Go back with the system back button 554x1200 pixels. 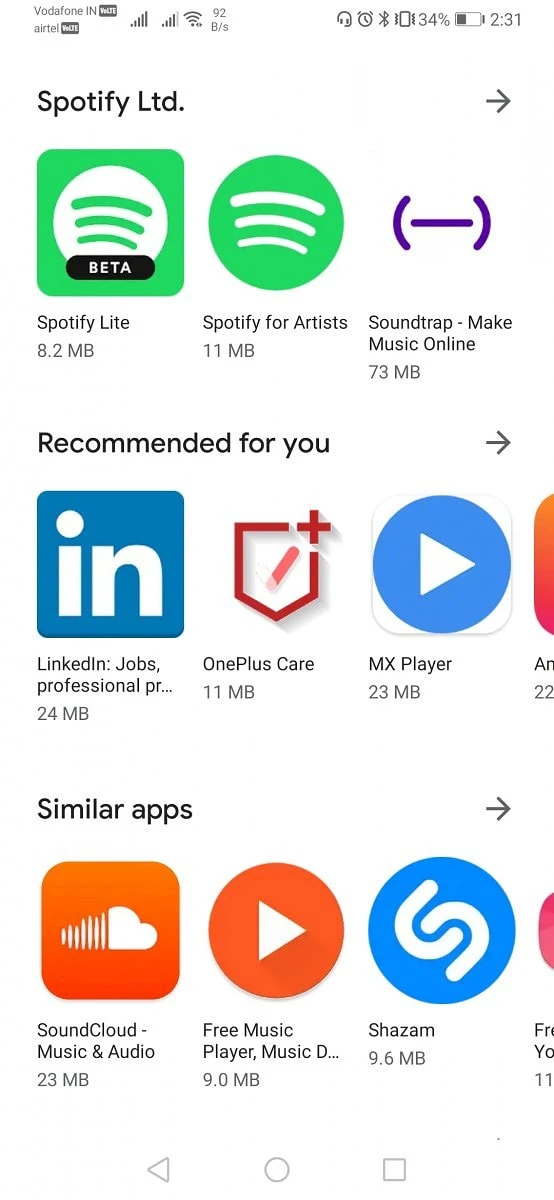tap(158, 1169)
